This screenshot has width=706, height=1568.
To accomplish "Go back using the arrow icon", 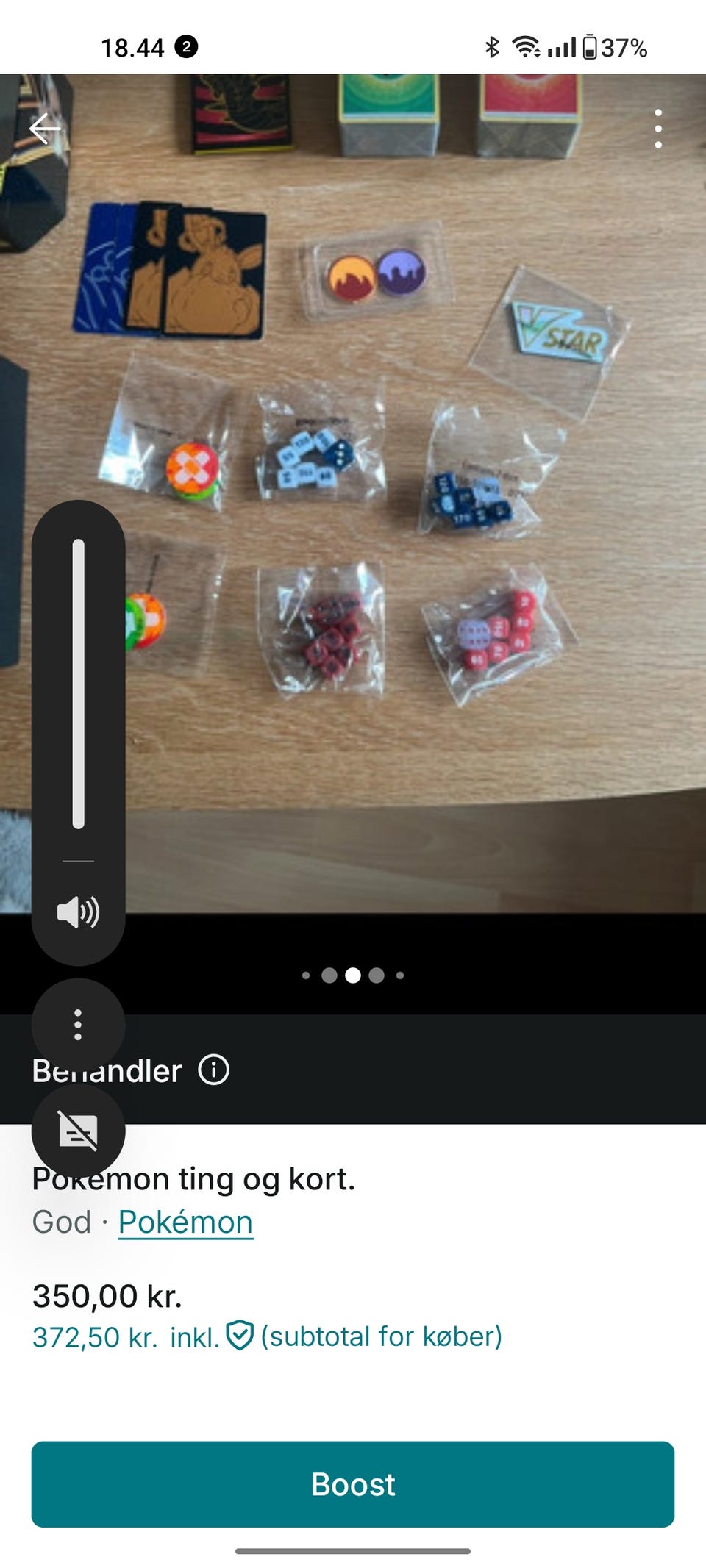I will tap(46, 129).
